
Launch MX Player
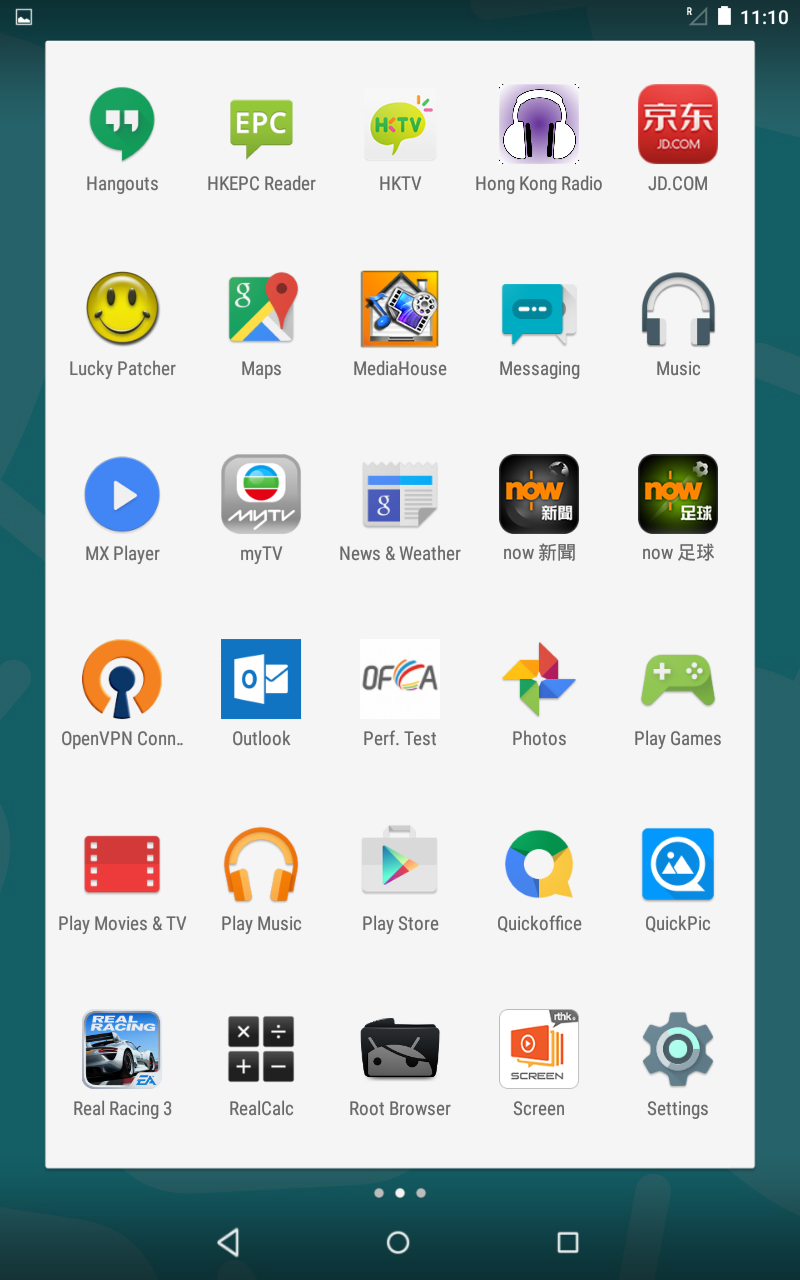point(122,495)
